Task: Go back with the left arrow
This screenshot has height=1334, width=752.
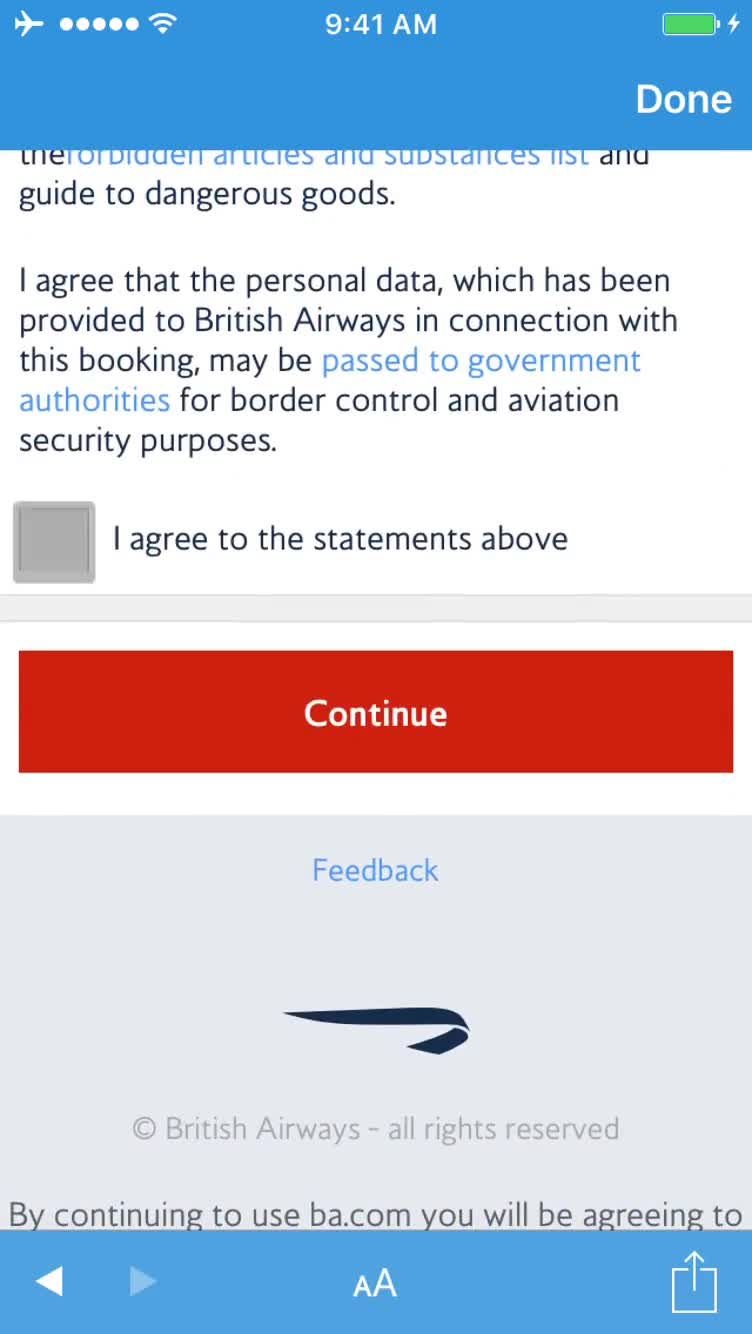Action: click(49, 1281)
